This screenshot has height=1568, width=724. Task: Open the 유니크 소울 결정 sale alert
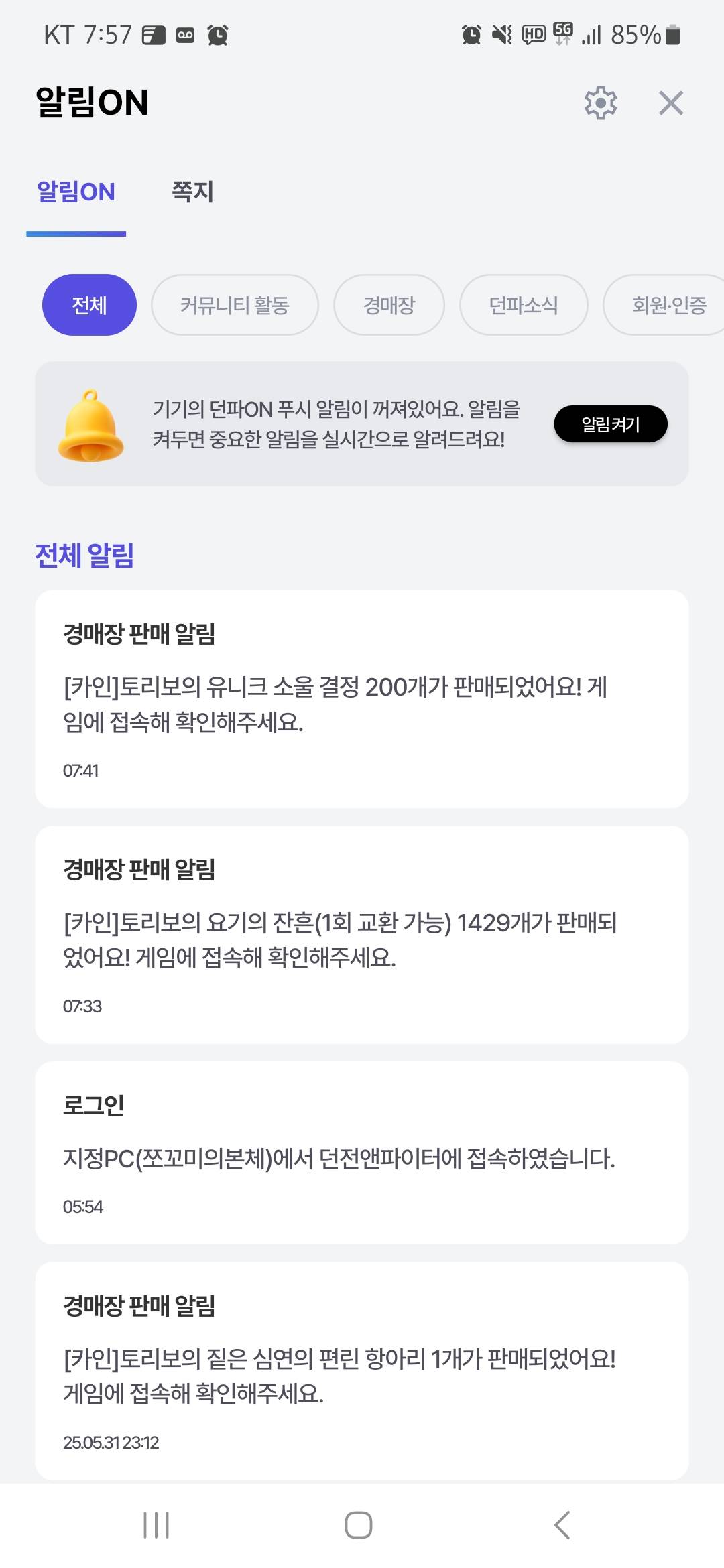click(x=361, y=699)
